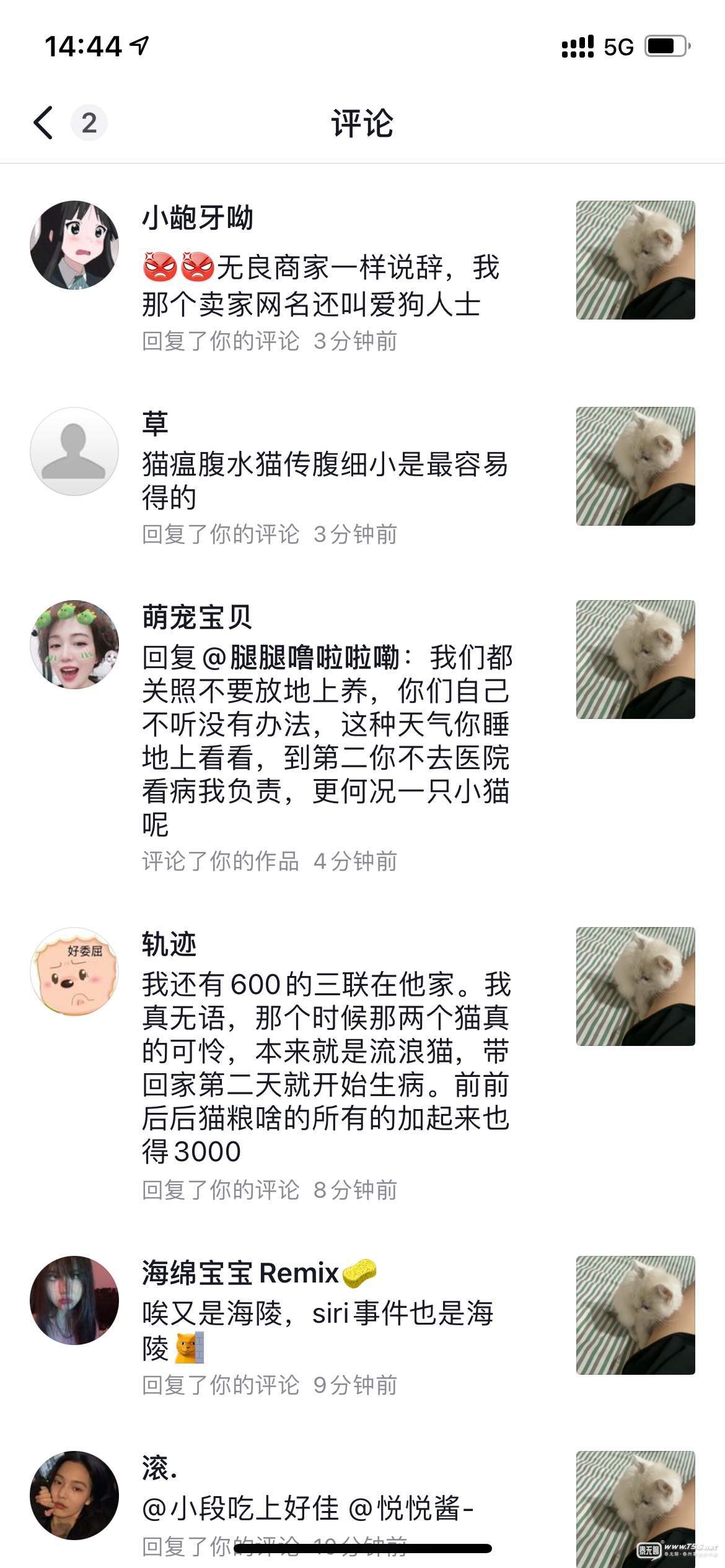Open 小龅牙呦's profile avatar

(x=74, y=245)
